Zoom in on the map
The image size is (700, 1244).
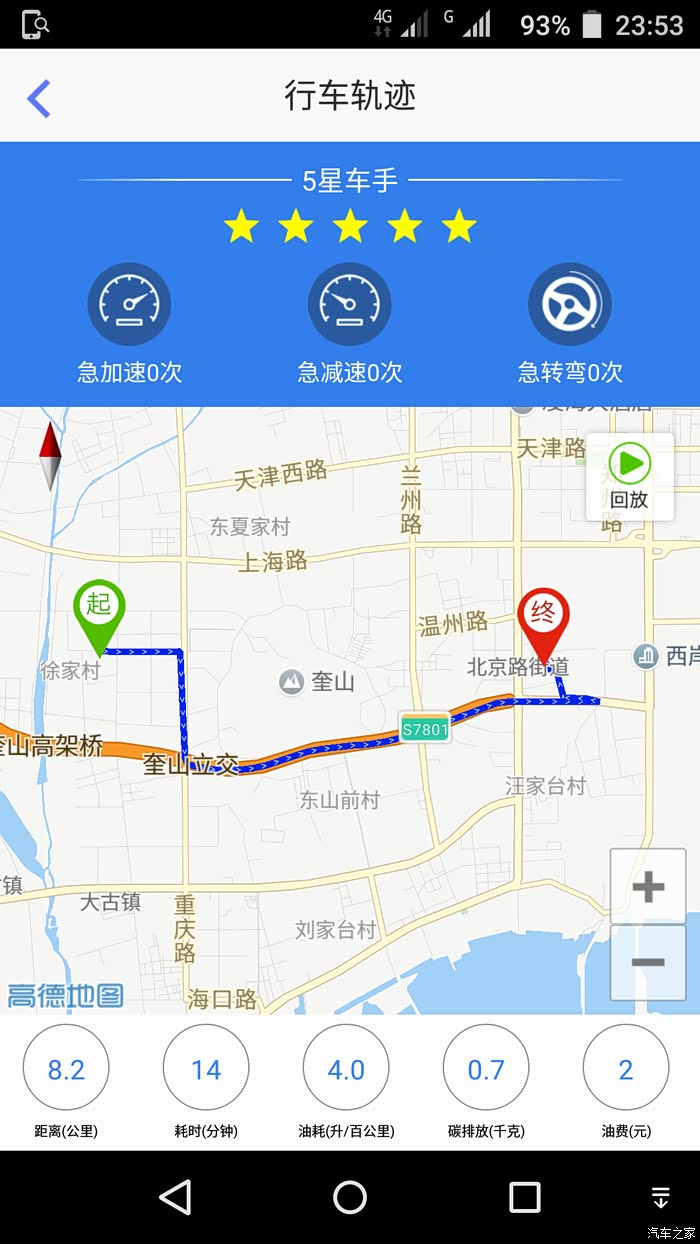tap(648, 886)
